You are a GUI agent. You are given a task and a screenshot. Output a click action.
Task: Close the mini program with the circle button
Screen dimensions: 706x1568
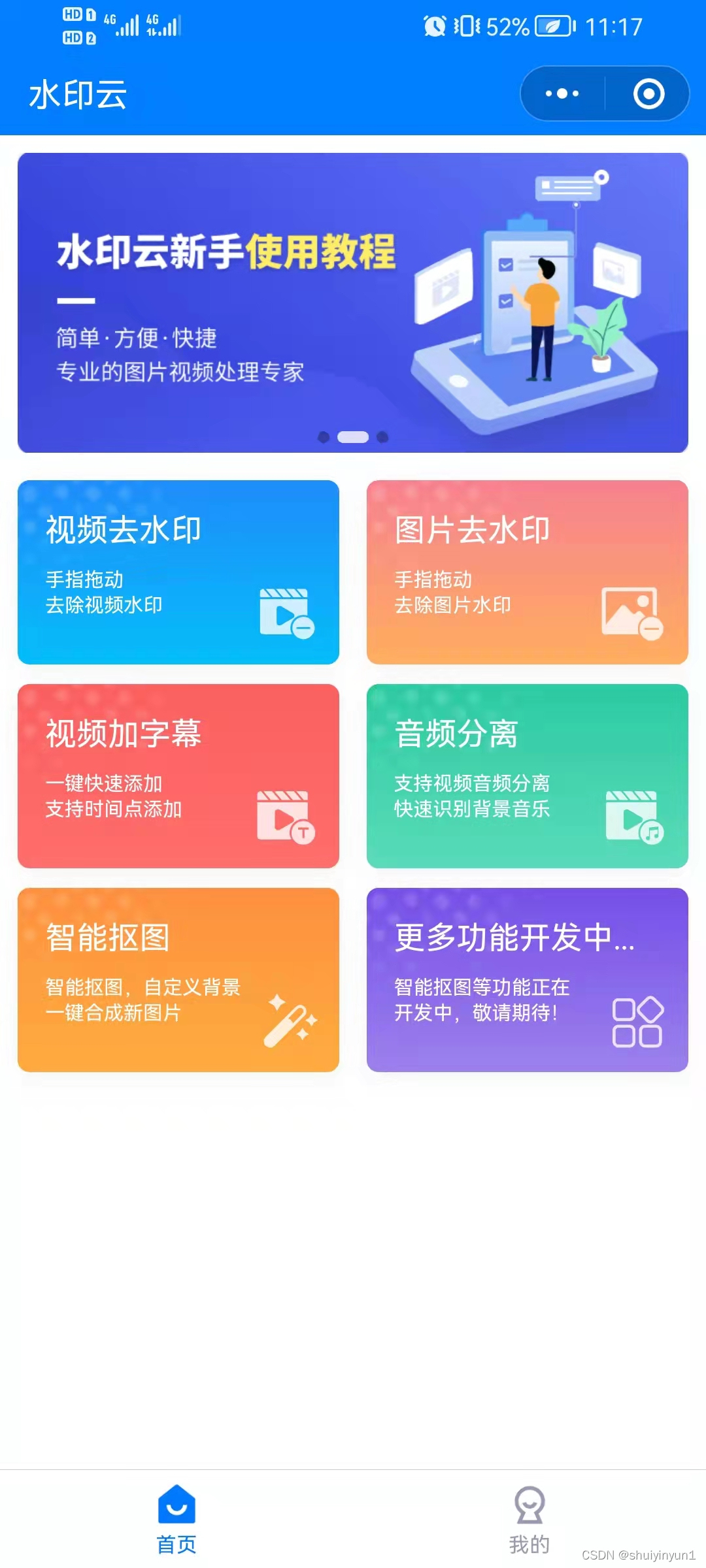click(x=648, y=94)
